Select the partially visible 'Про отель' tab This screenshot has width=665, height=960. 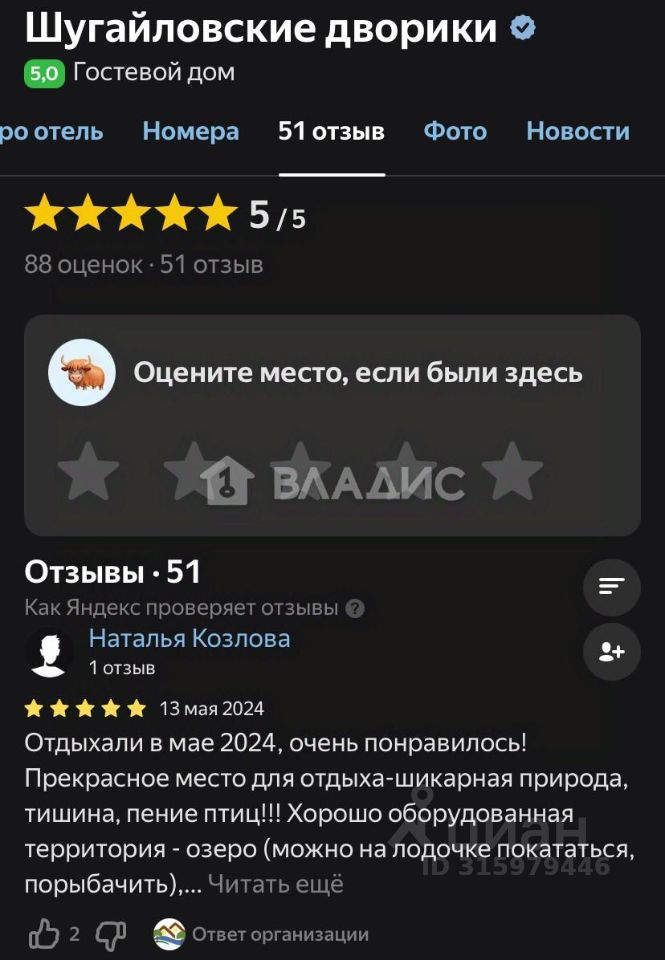click(x=50, y=131)
